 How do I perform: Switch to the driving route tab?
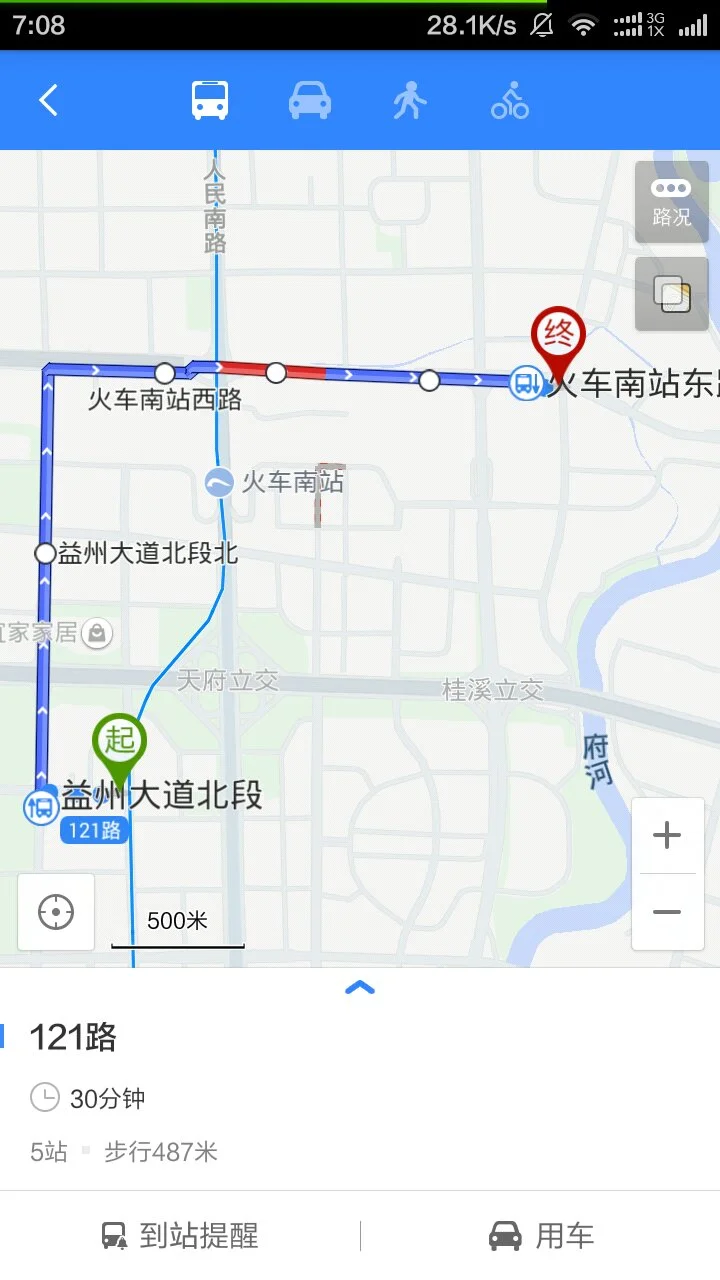309,99
